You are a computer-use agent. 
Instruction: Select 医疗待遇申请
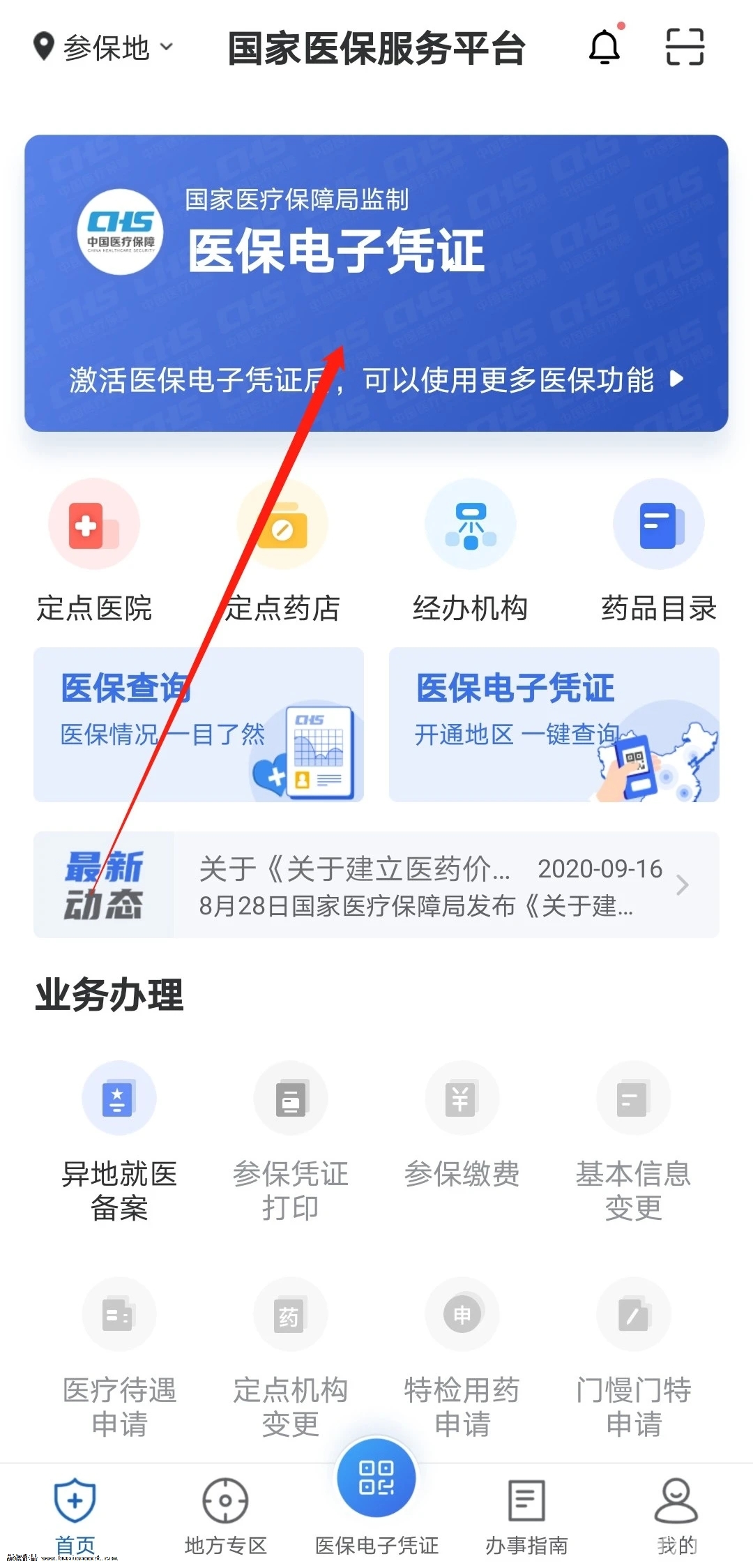(x=119, y=1357)
